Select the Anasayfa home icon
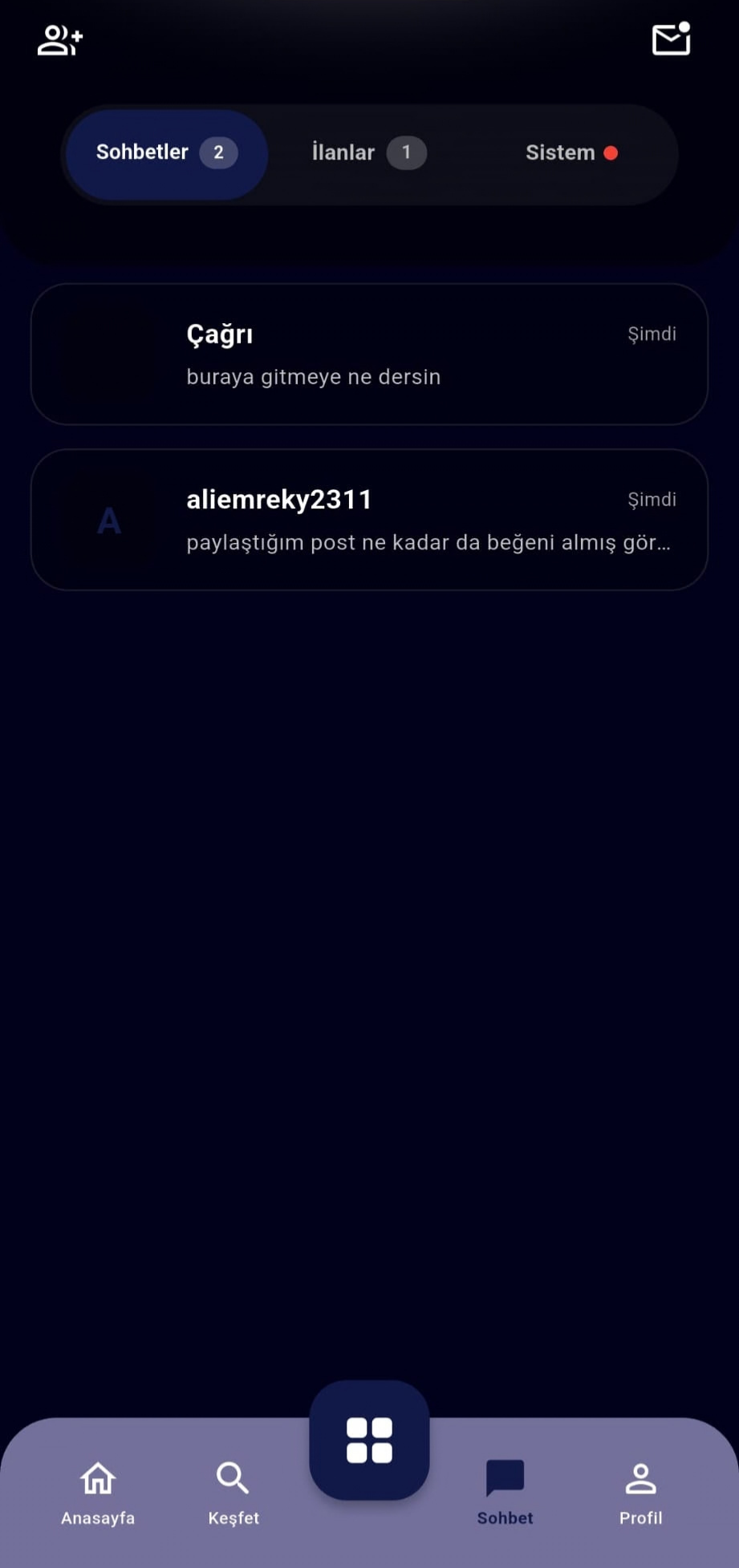This screenshot has width=739, height=1568. coord(96,1480)
